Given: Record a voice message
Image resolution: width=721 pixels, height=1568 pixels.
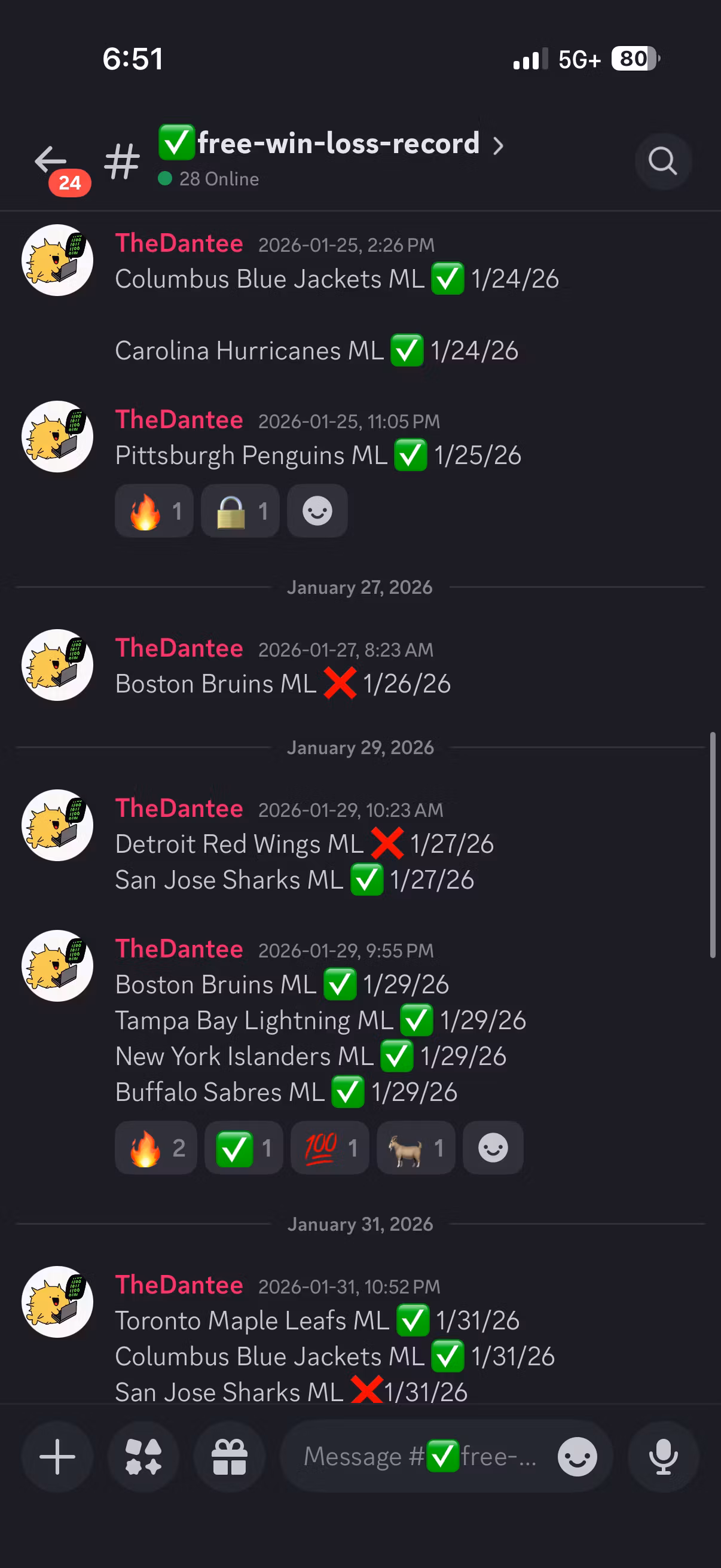Looking at the screenshot, I should [x=663, y=1457].
